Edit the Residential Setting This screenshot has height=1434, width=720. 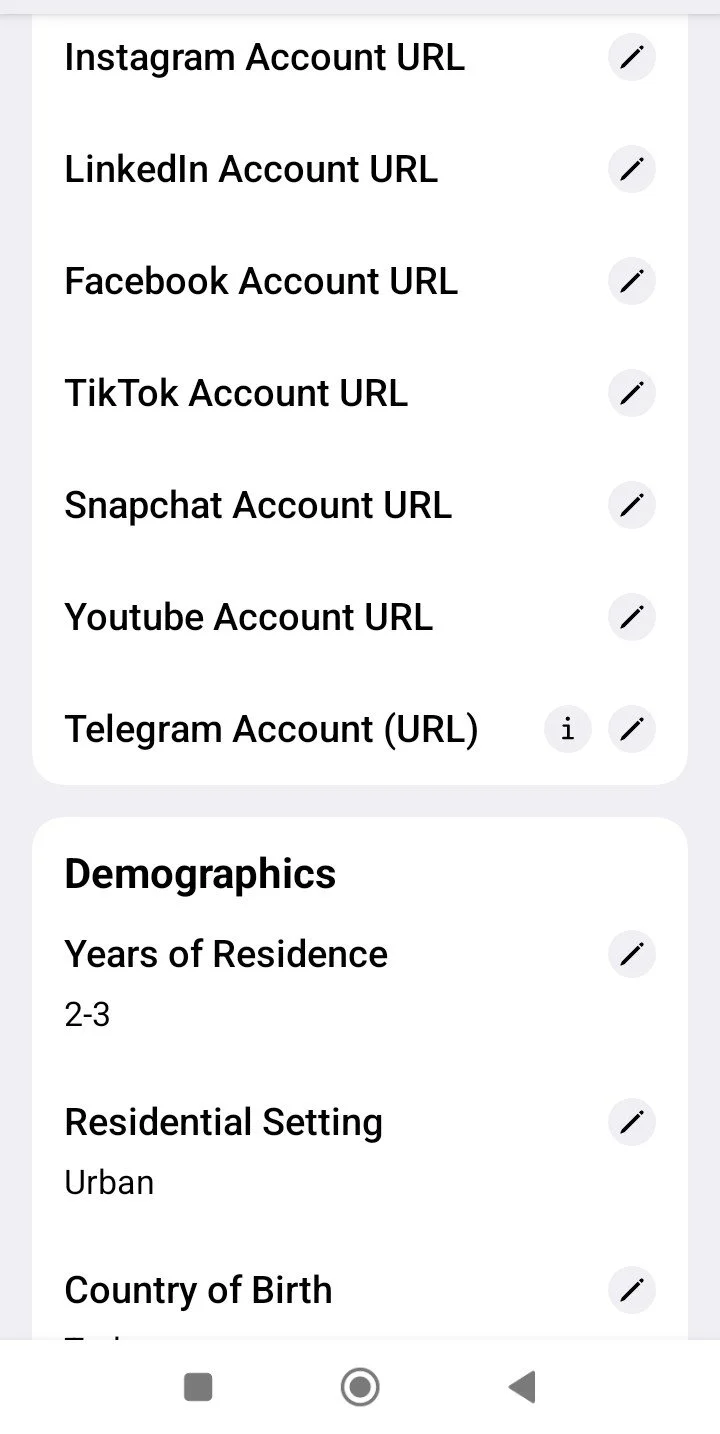coord(631,1123)
